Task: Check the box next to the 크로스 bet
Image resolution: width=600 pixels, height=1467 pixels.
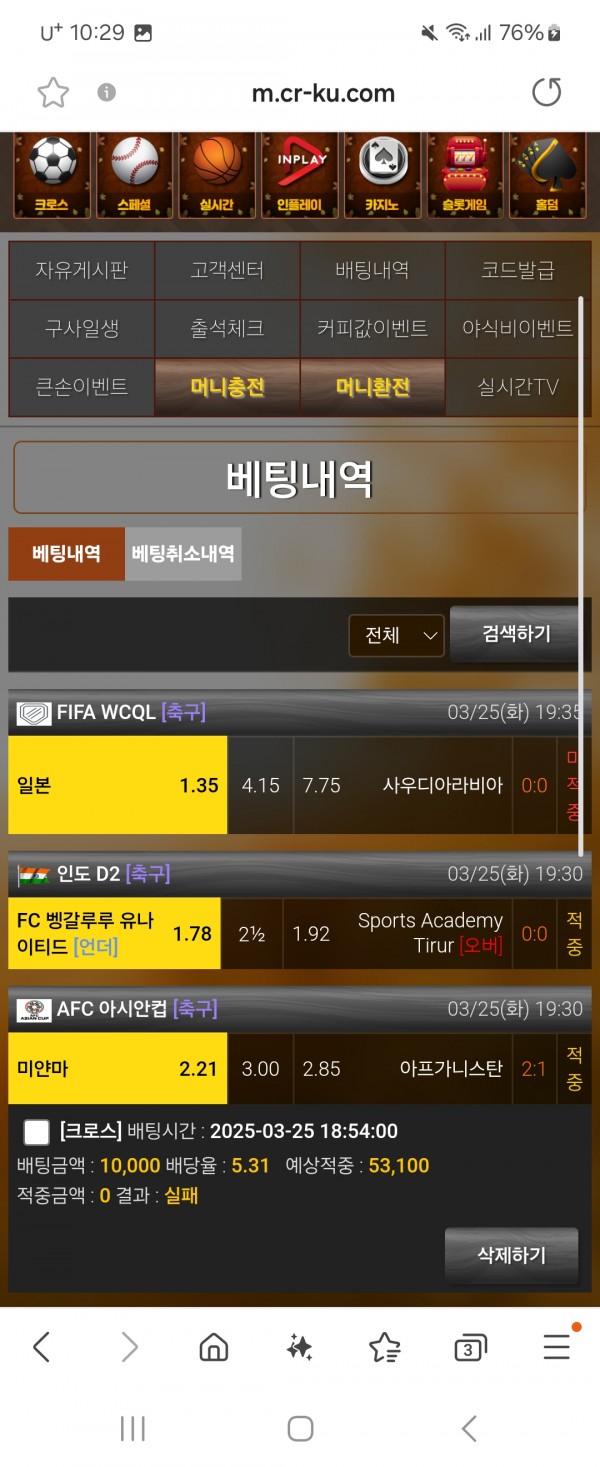Action: [37, 1132]
